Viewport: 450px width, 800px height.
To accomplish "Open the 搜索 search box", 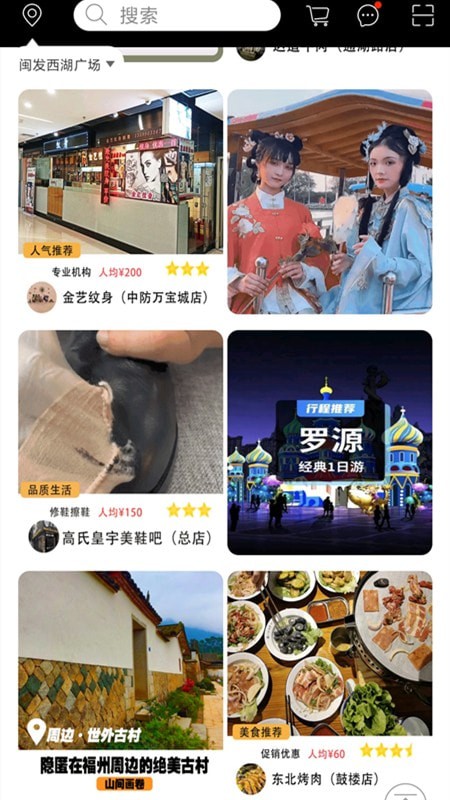I will coord(177,15).
